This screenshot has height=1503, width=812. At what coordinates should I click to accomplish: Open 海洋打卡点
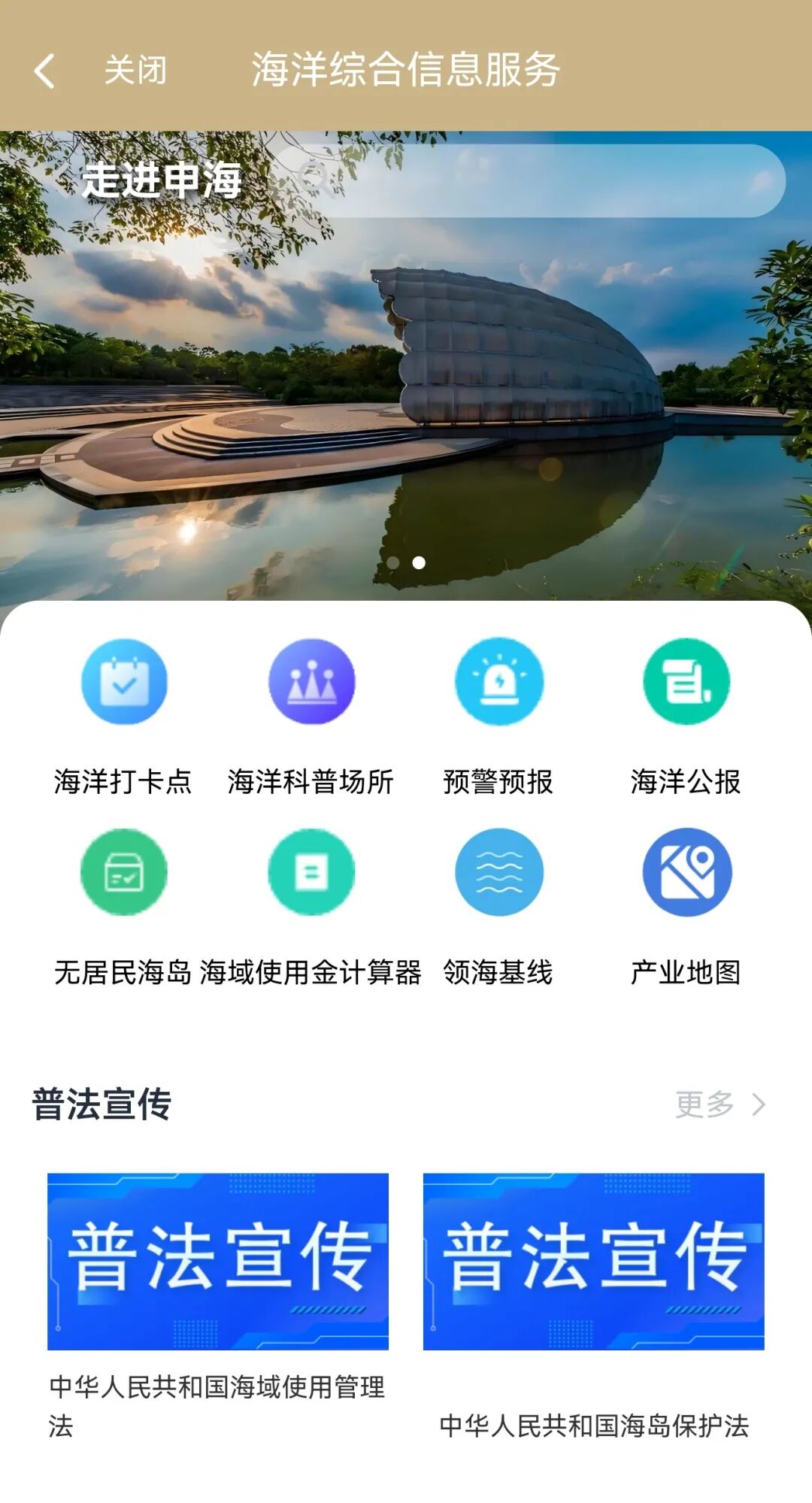[x=123, y=714]
